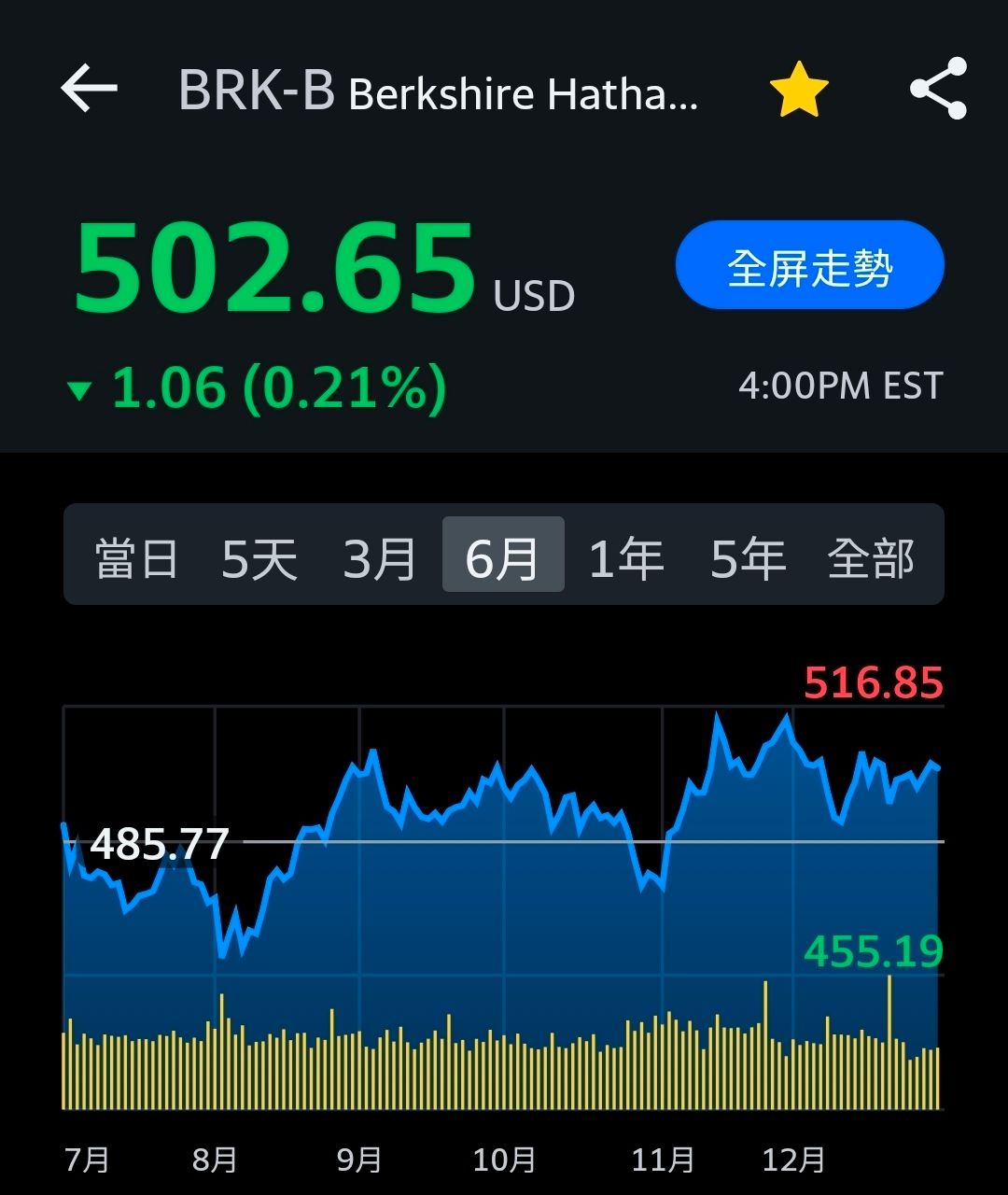Show the 3月 price chart
This screenshot has width=1008, height=1195.
pos(380,558)
